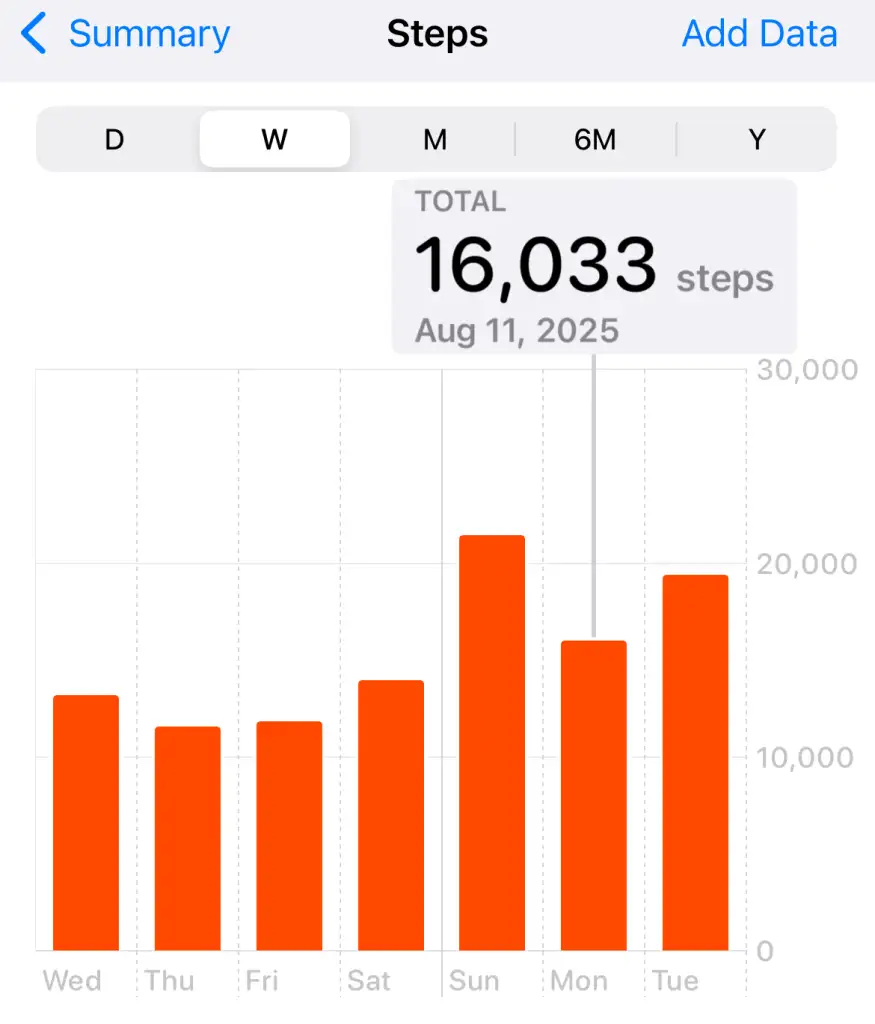The image size is (875, 1024).
Task: Show the 6M chart range
Action: click(x=595, y=139)
